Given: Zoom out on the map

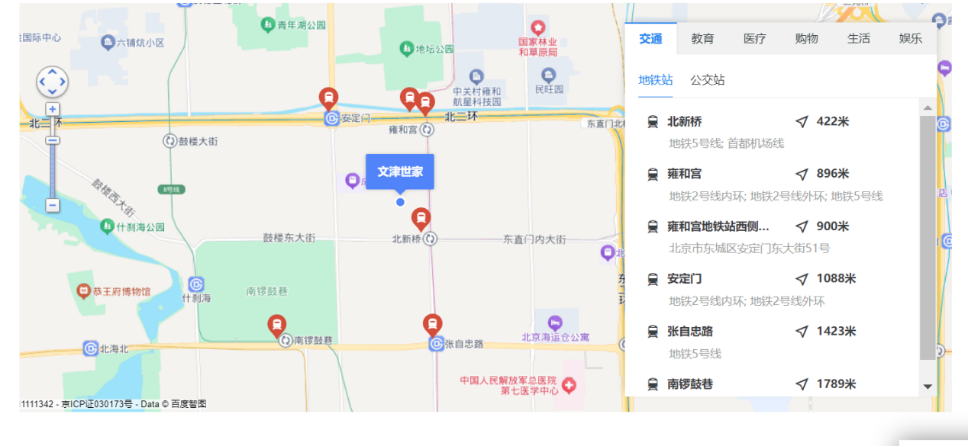Looking at the screenshot, I should [52, 205].
